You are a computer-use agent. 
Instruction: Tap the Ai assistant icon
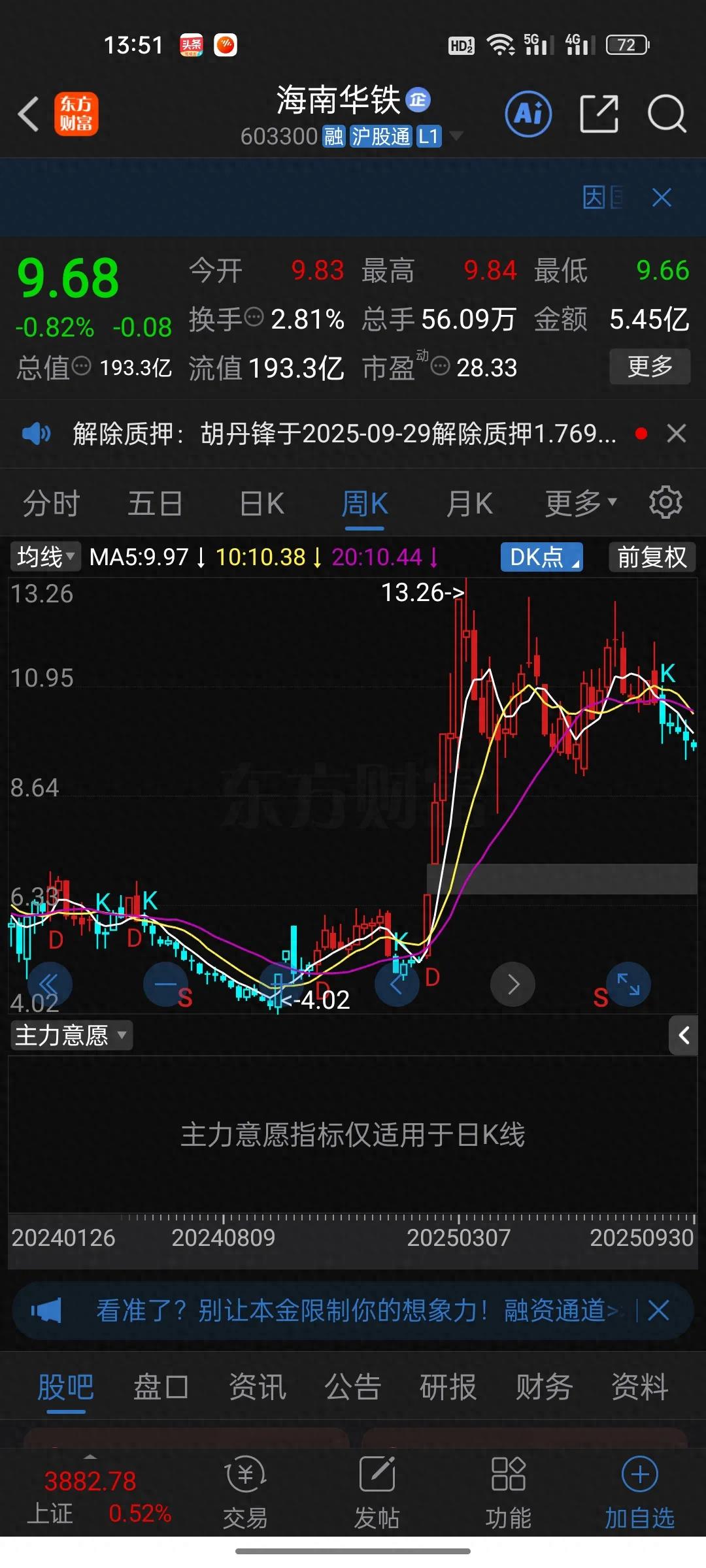coord(528,113)
